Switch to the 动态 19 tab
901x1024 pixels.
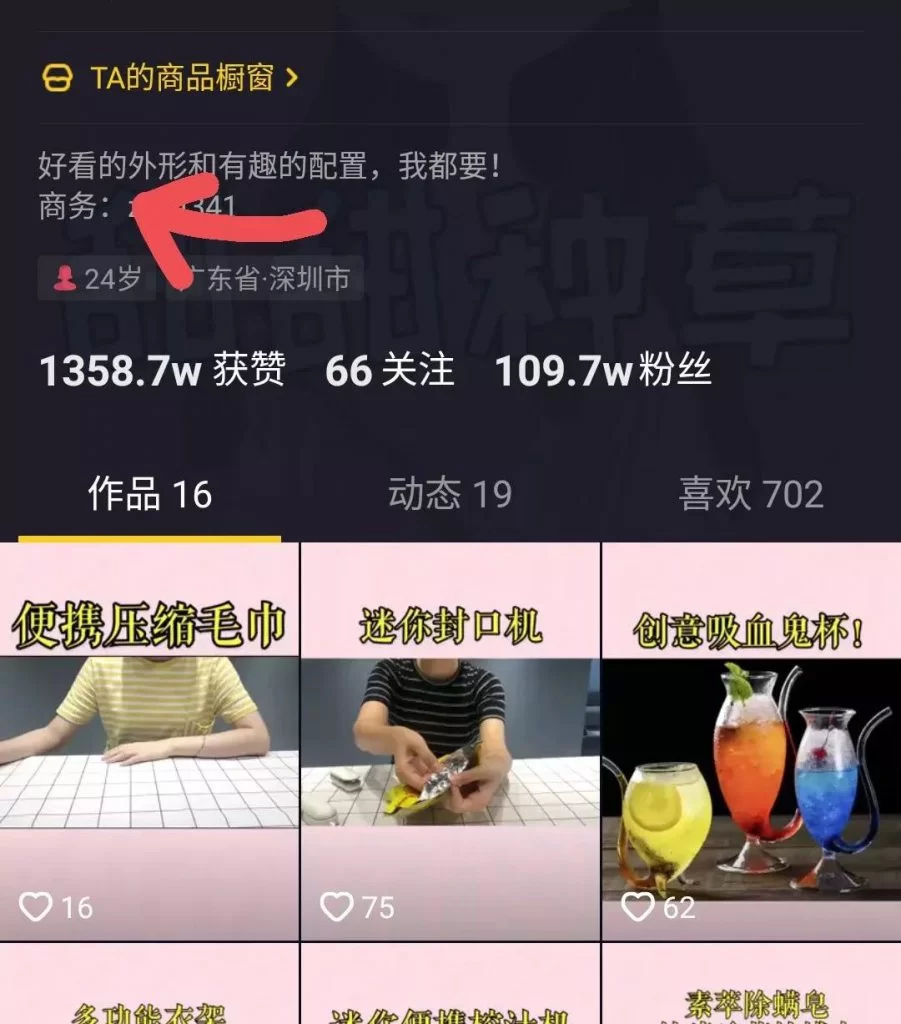click(450, 494)
